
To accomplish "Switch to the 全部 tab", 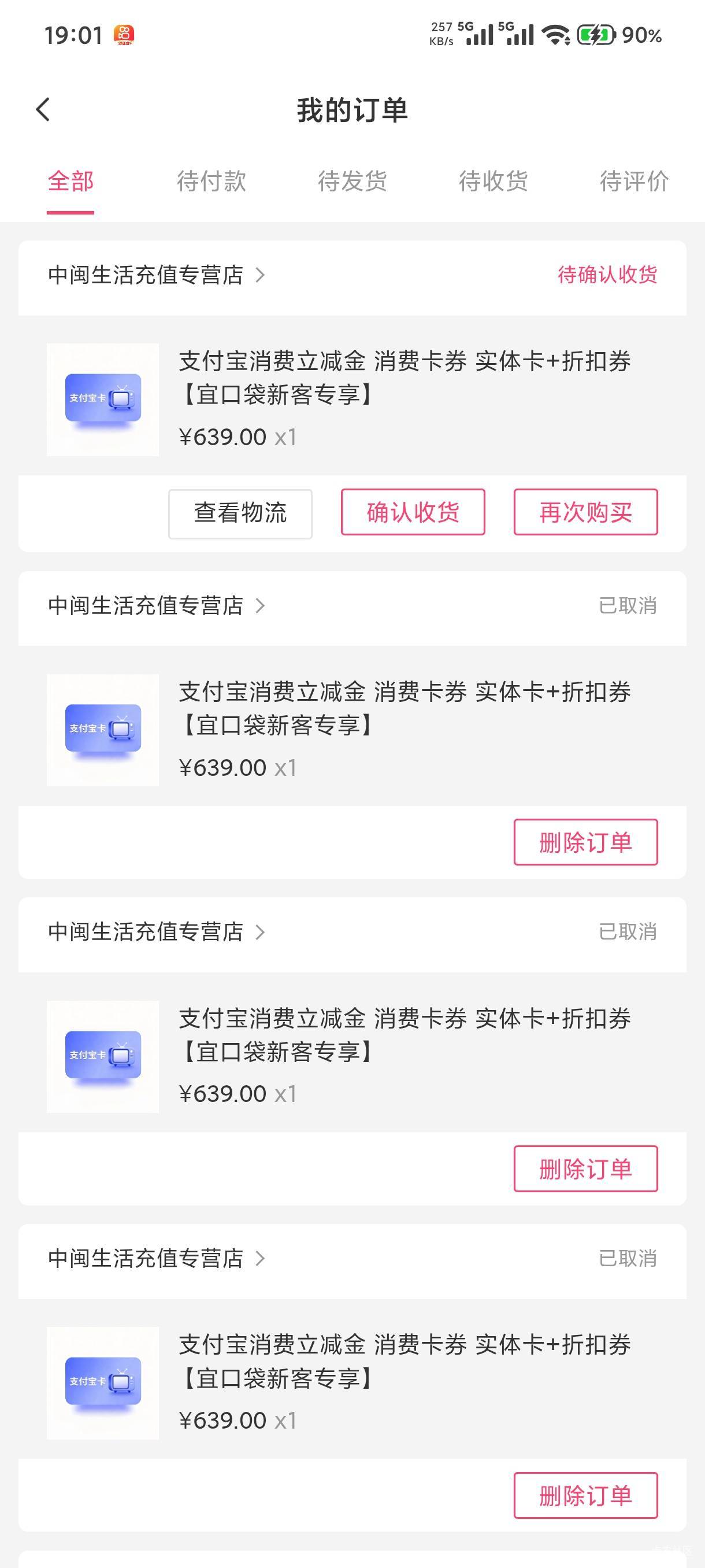I will [x=70, y=182].
